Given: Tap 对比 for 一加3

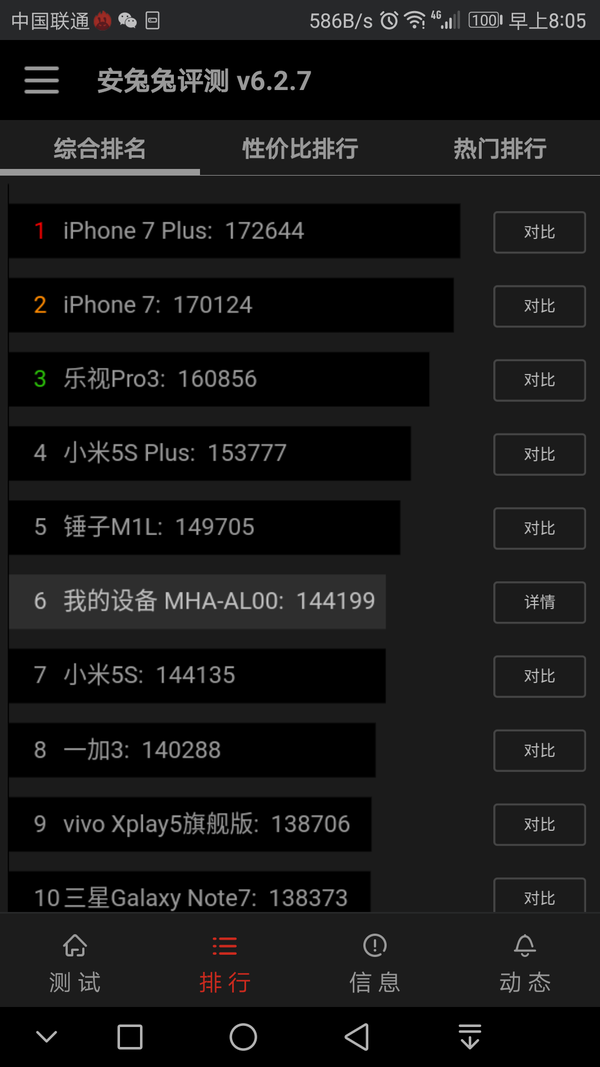Looking at the screenshot, I should [539, 751].
